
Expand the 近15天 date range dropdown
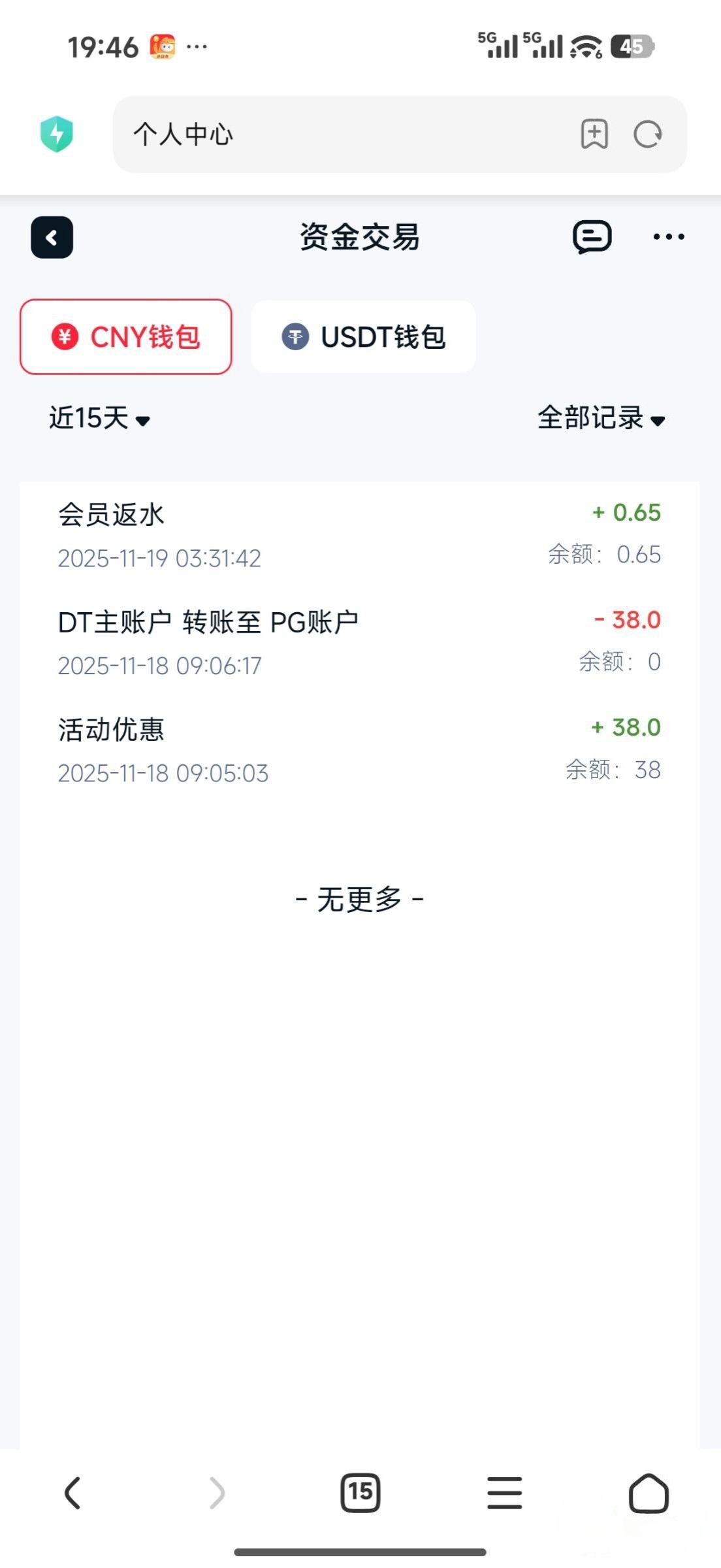(99, 418)
